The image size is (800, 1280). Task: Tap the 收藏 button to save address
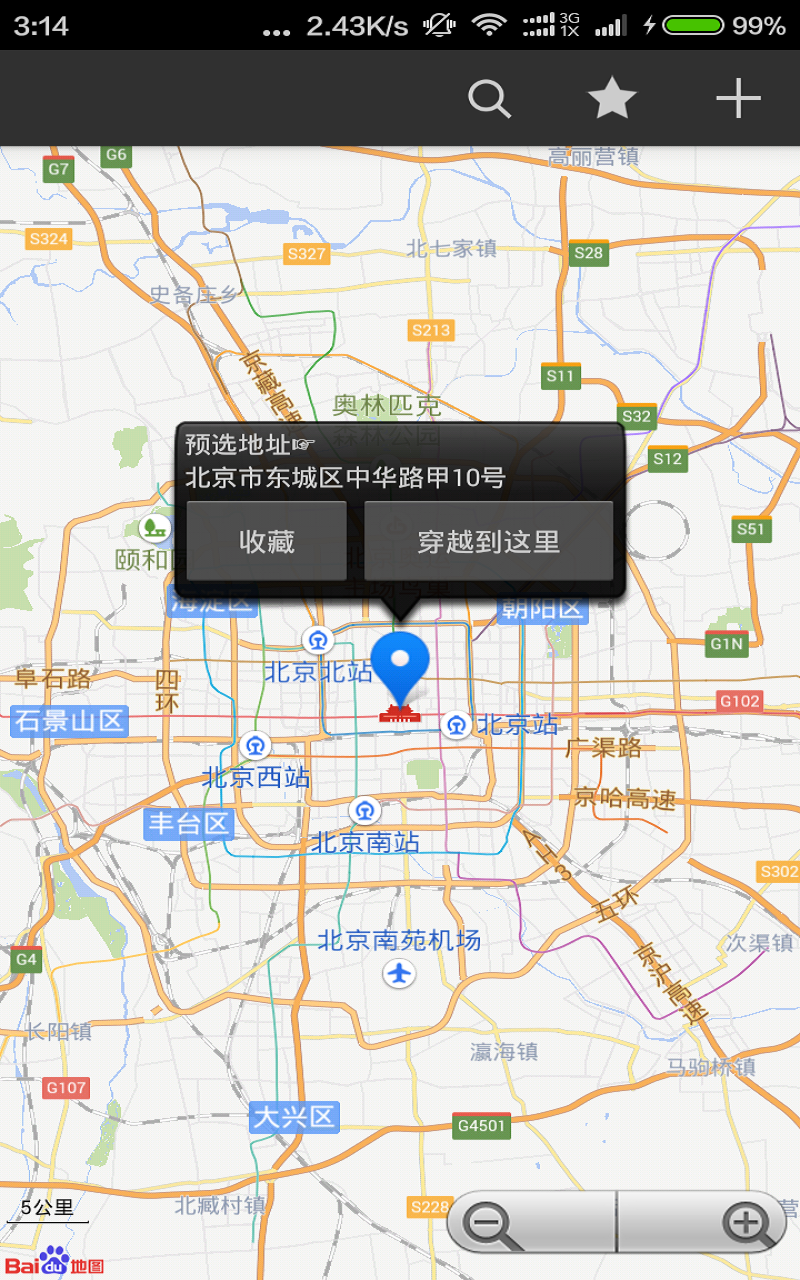click(267, 541)
